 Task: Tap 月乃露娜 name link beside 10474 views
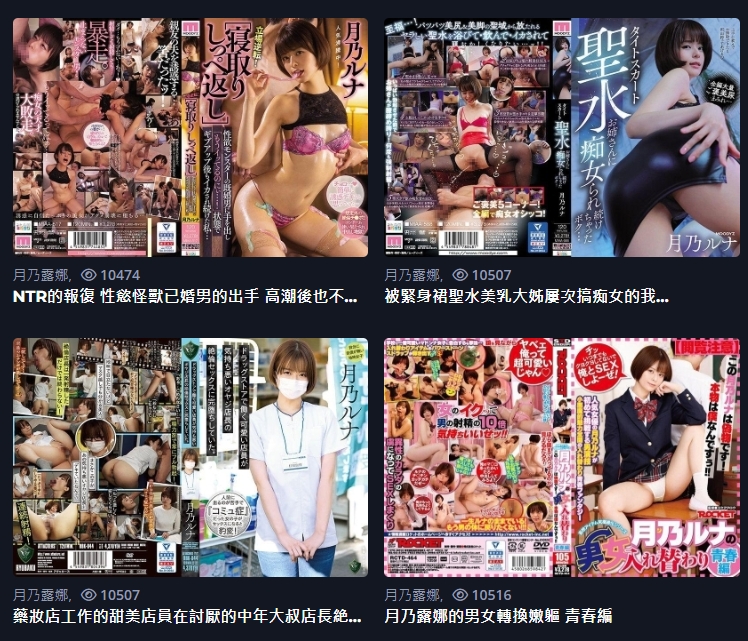39,274
